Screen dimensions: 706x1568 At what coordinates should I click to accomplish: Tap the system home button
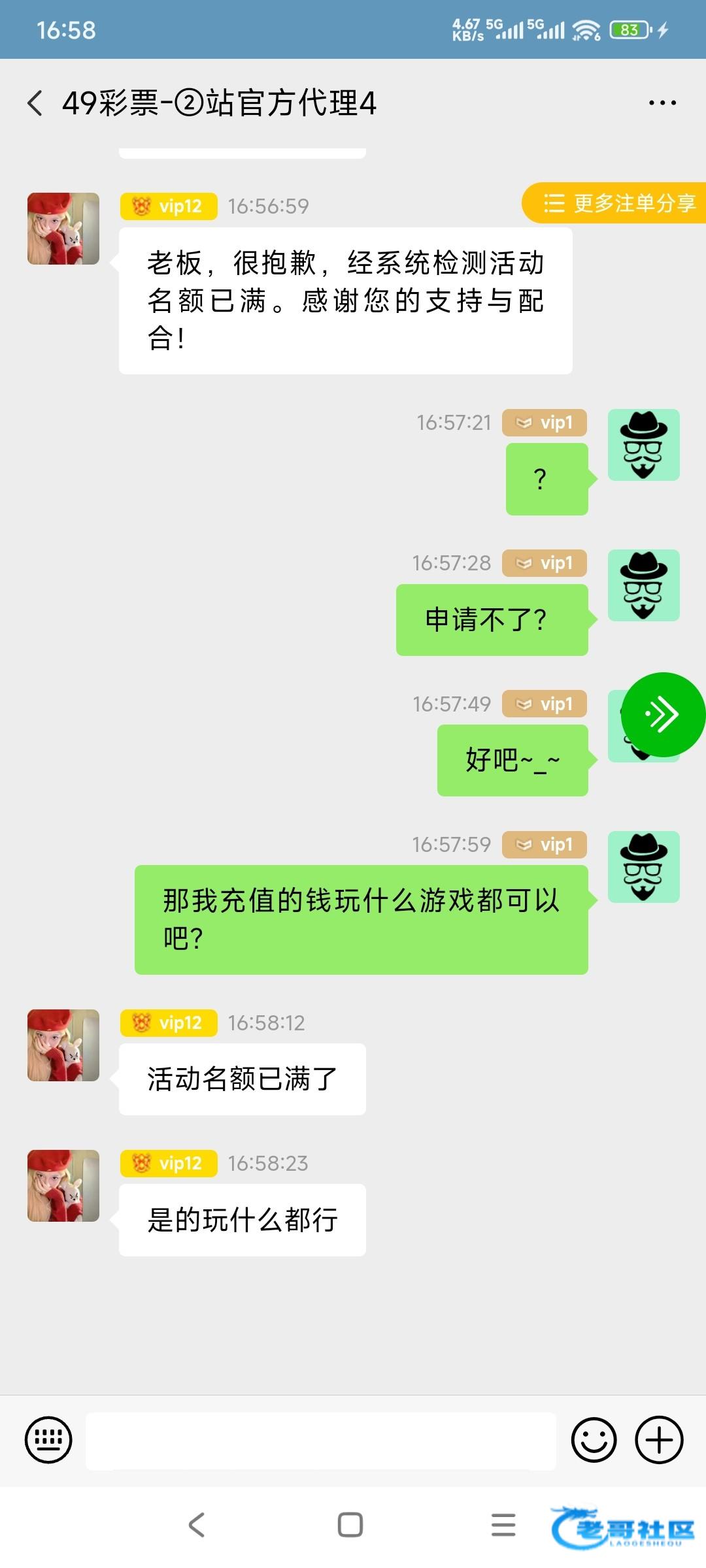[x=350, y=1525]
